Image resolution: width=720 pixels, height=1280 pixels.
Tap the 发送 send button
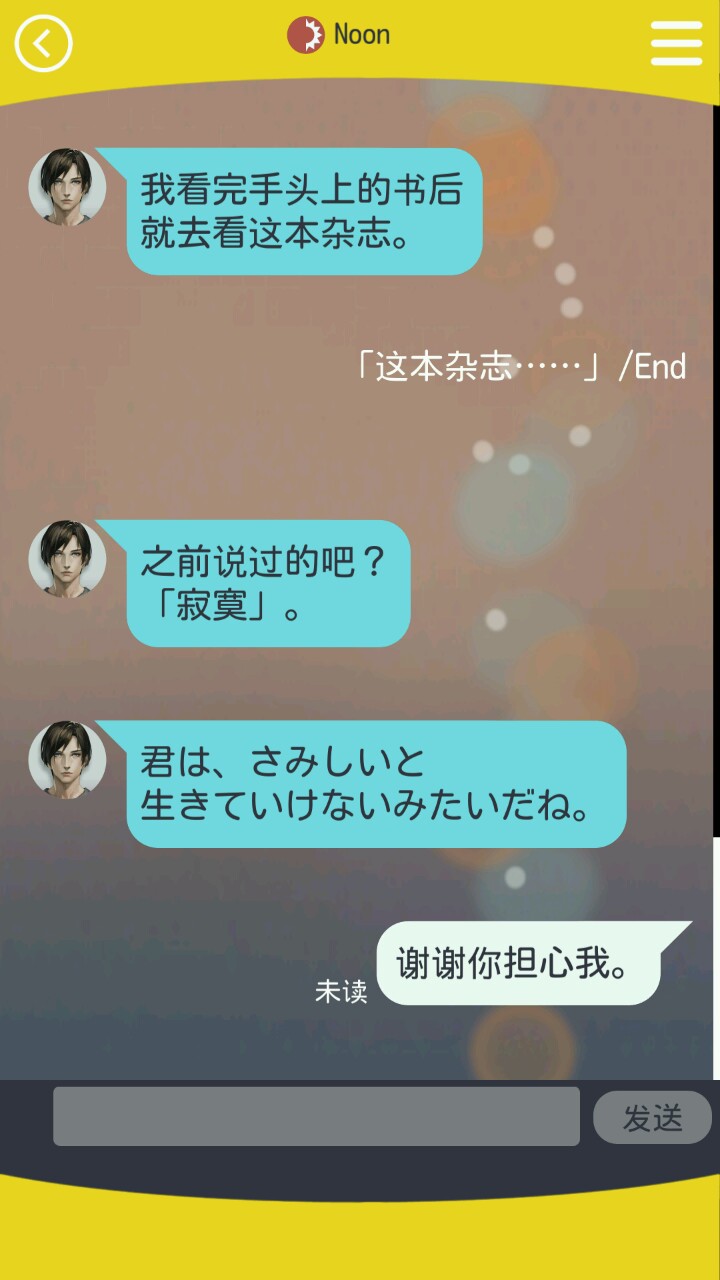652,1118
